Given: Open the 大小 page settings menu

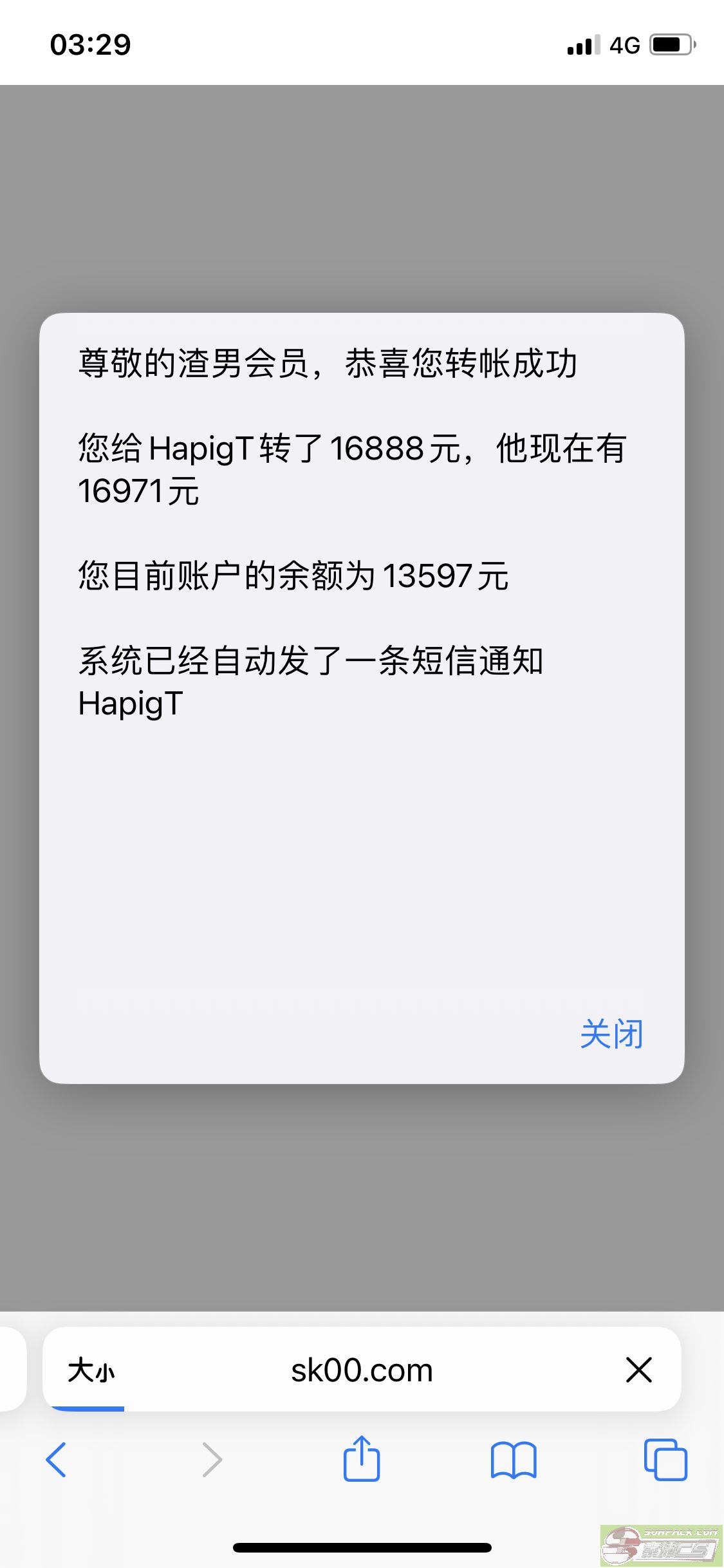Looking at the screenshot, I should [x=91, y=1370].
